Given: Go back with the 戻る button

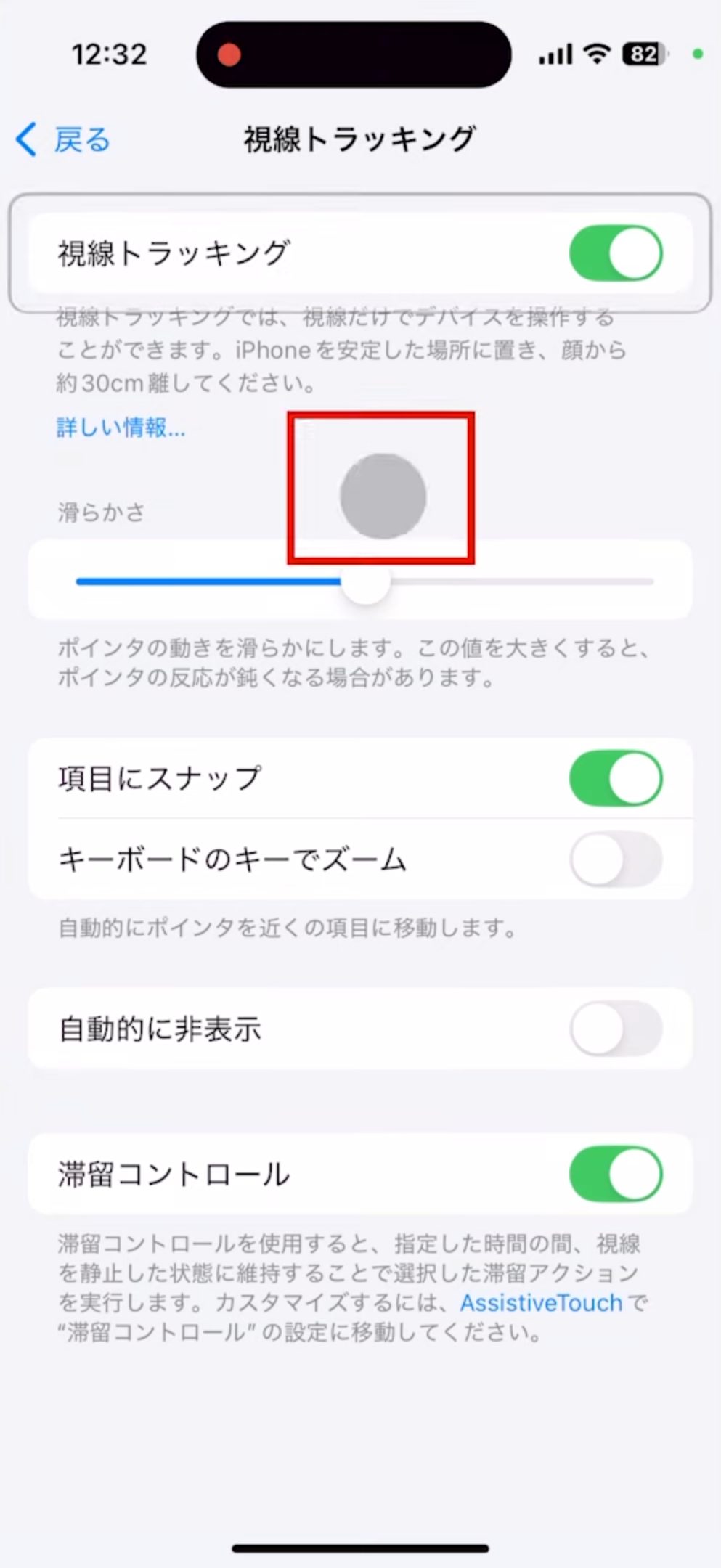Looking at the screenshot, I should tap(62, 139).
